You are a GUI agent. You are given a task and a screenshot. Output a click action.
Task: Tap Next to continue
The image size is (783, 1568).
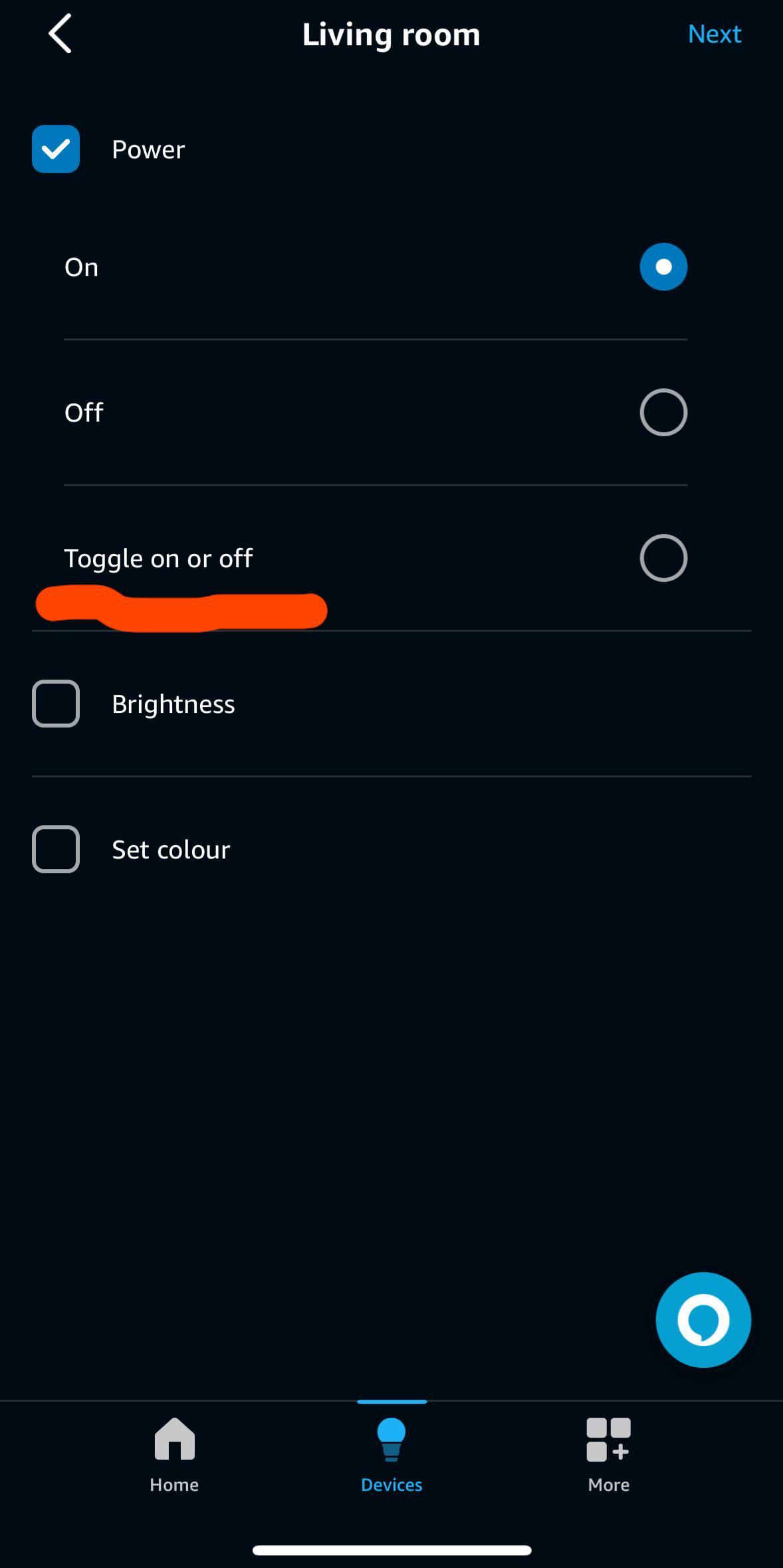click(714, 34)
